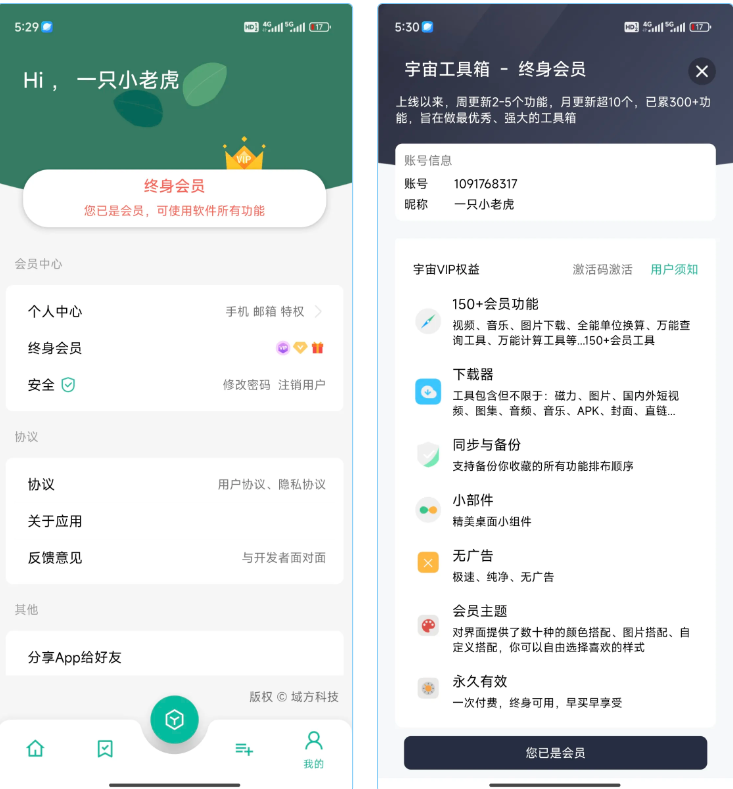Open the add-to-list tab
Screen dimensions: 733x789
click(x=244, y=748)
